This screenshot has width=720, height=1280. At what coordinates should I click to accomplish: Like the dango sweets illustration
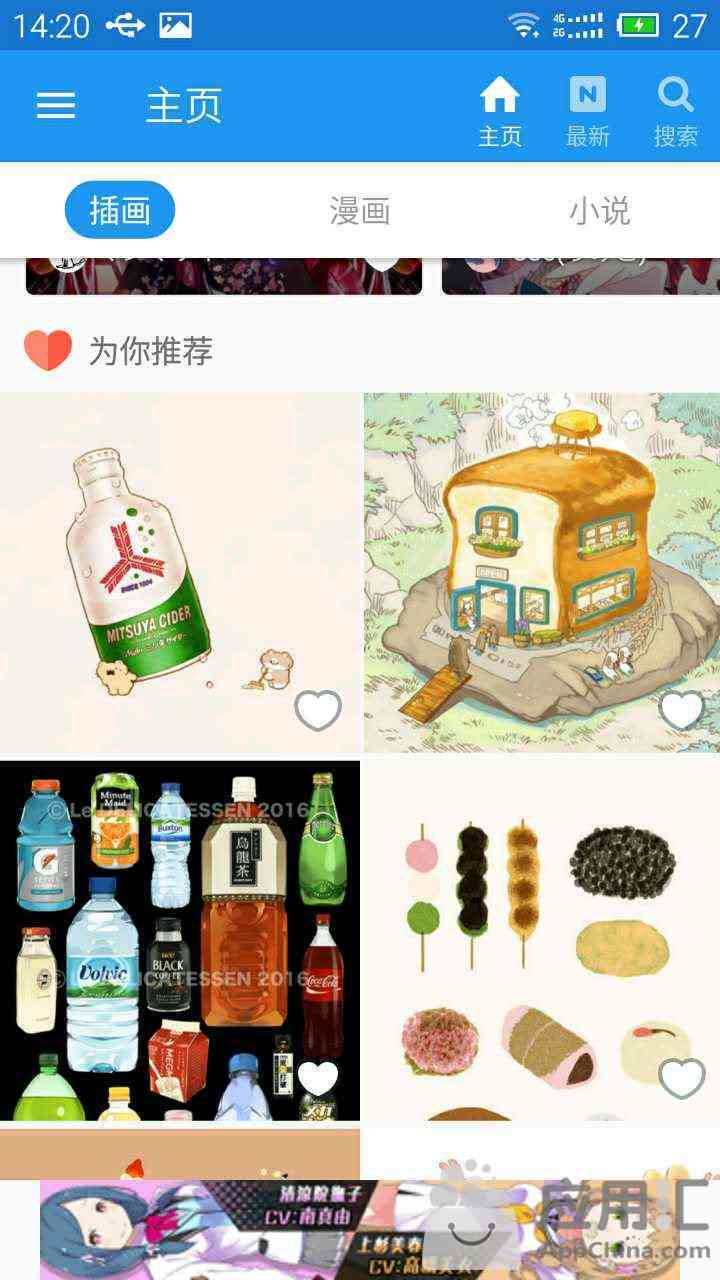pos(682,1078)
